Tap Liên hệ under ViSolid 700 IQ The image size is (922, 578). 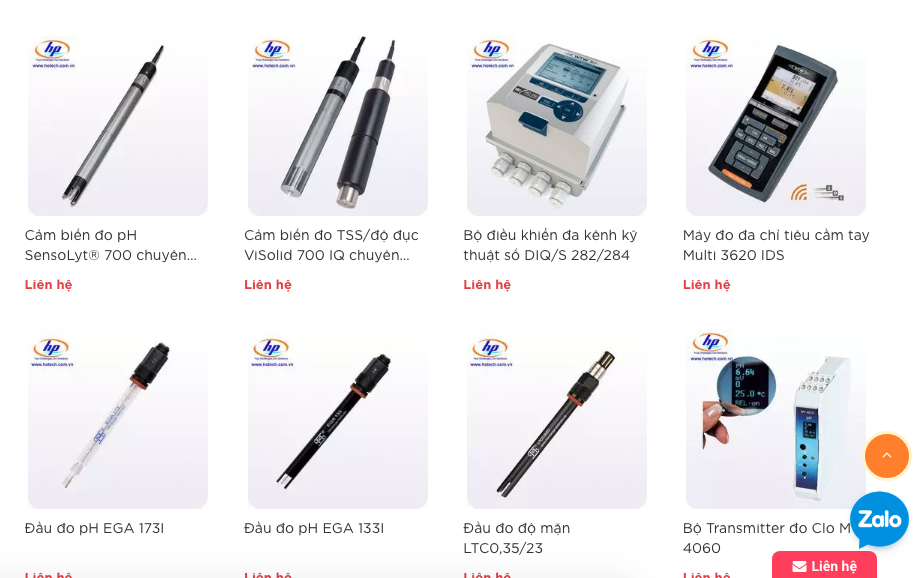pyautogui.click(x=268, y=285)
